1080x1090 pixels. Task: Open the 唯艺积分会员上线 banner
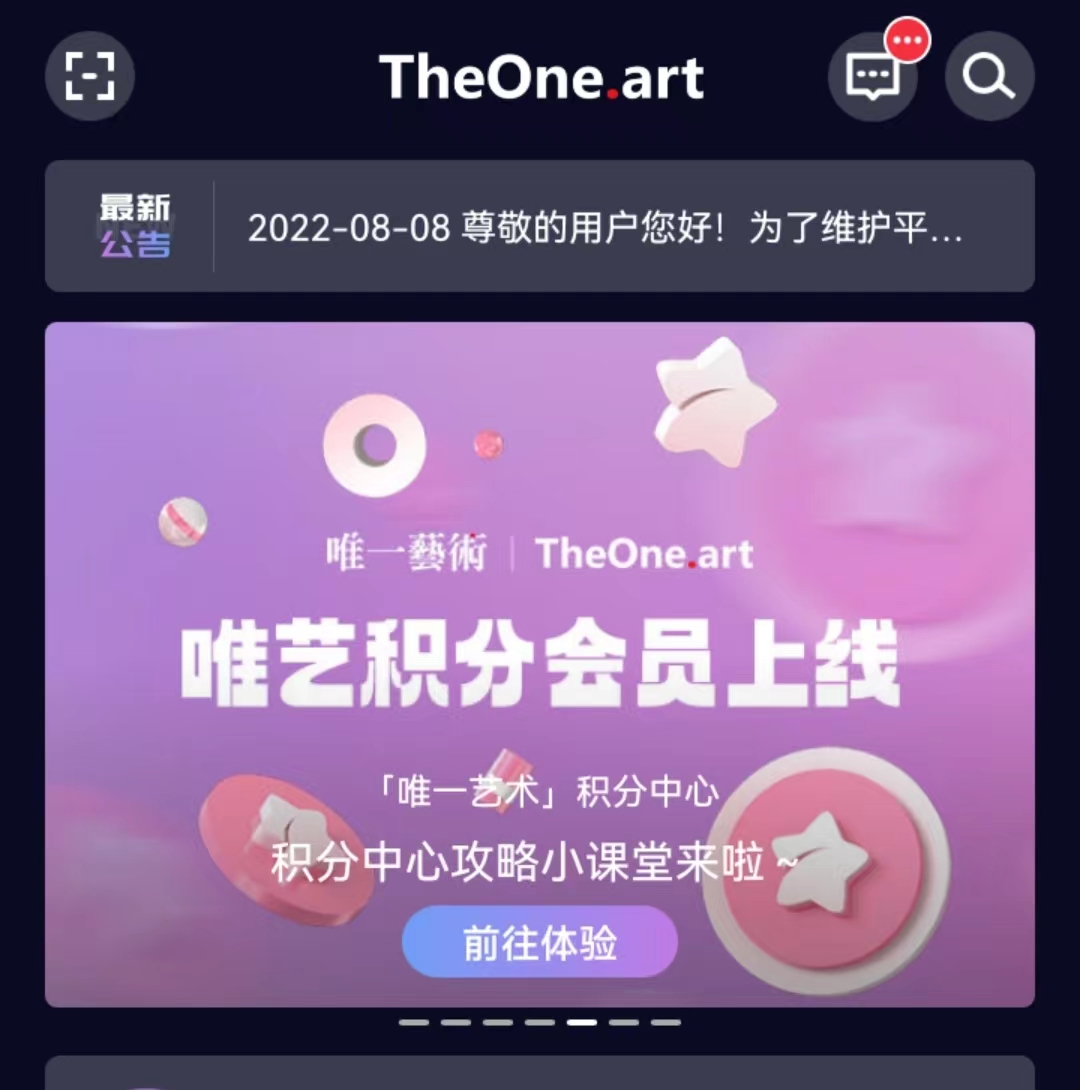click(x=540, y=662)
